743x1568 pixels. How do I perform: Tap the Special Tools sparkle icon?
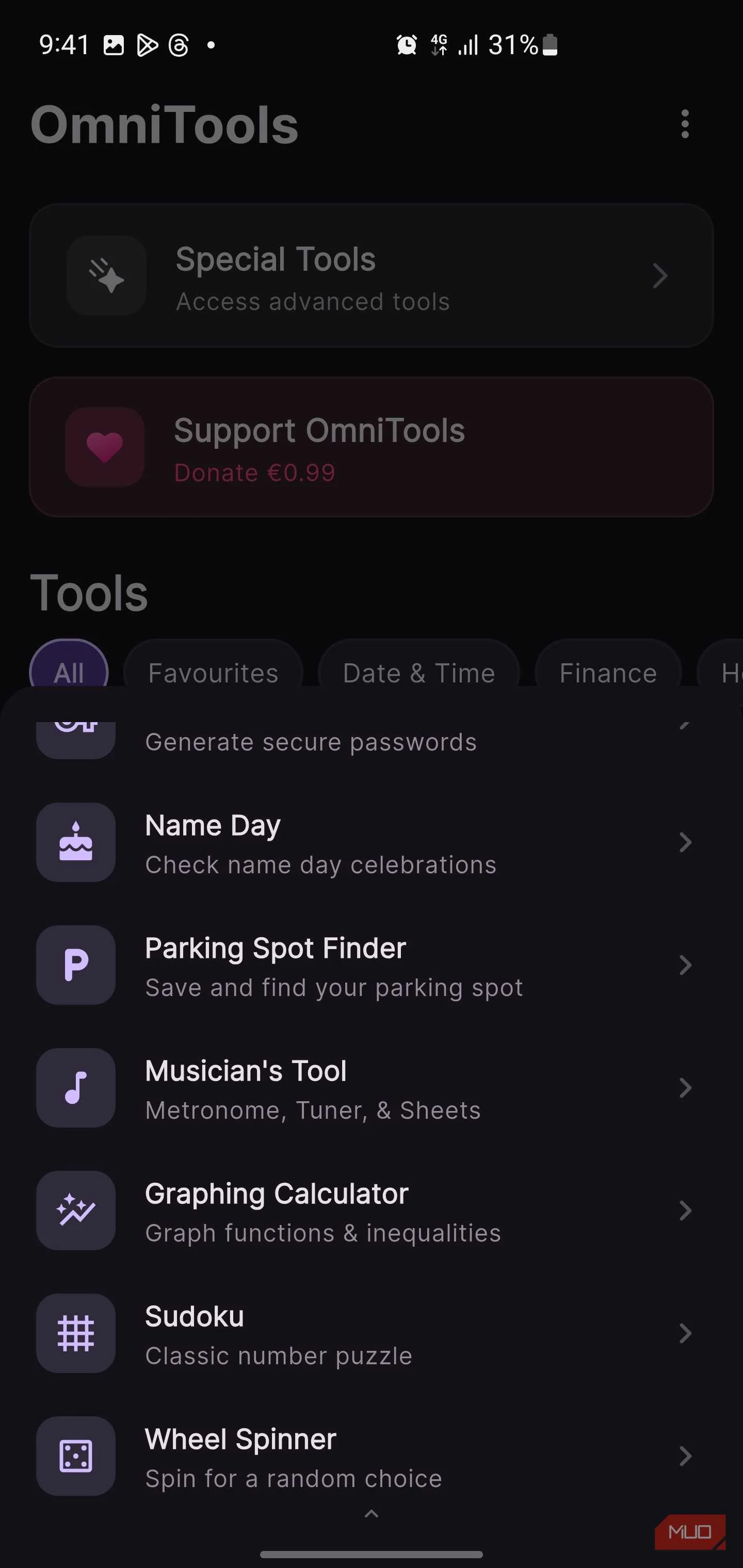[x=107, y=276]
